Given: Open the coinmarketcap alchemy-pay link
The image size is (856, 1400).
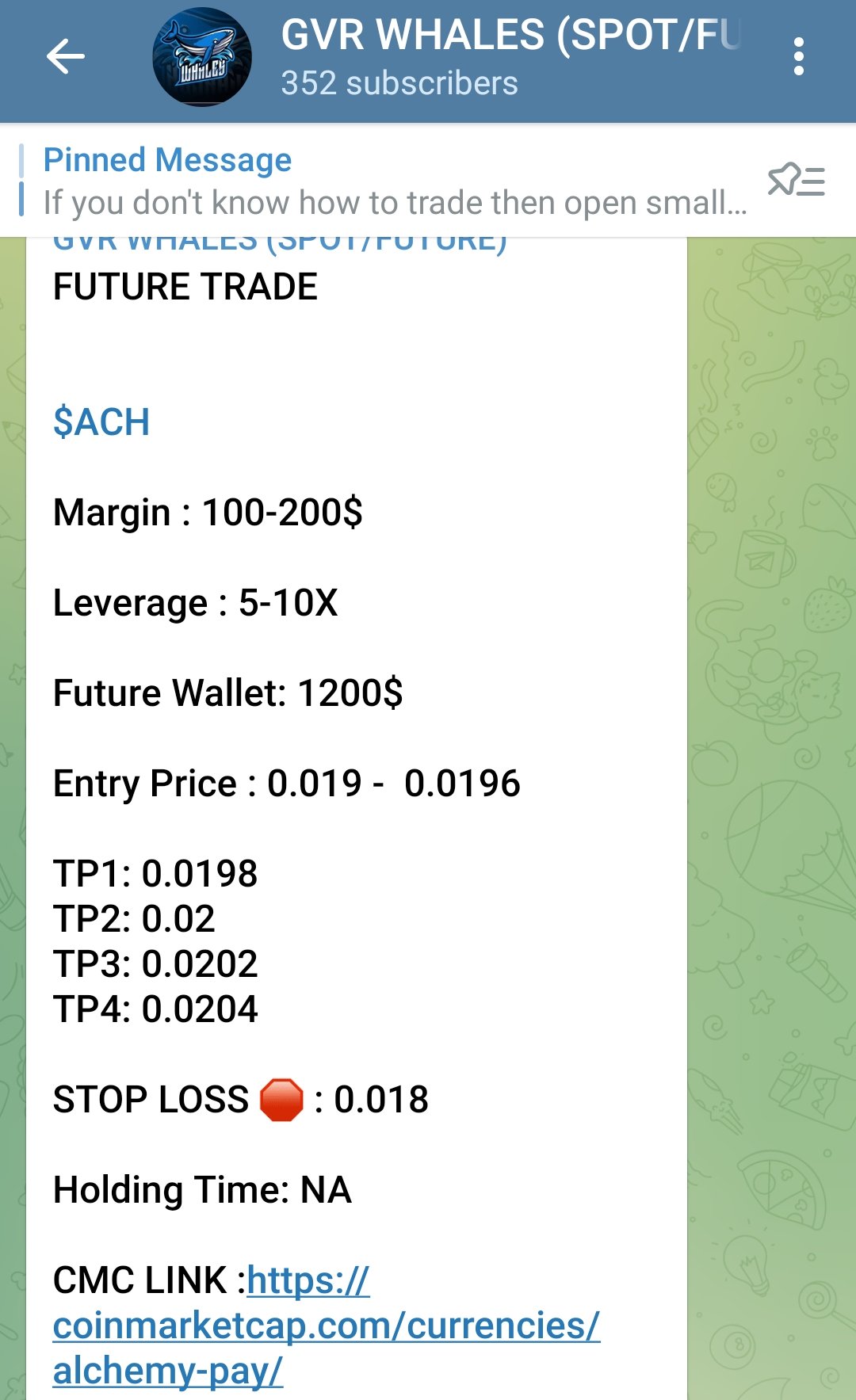Looking at the screenshot, I should [327, 1326].
